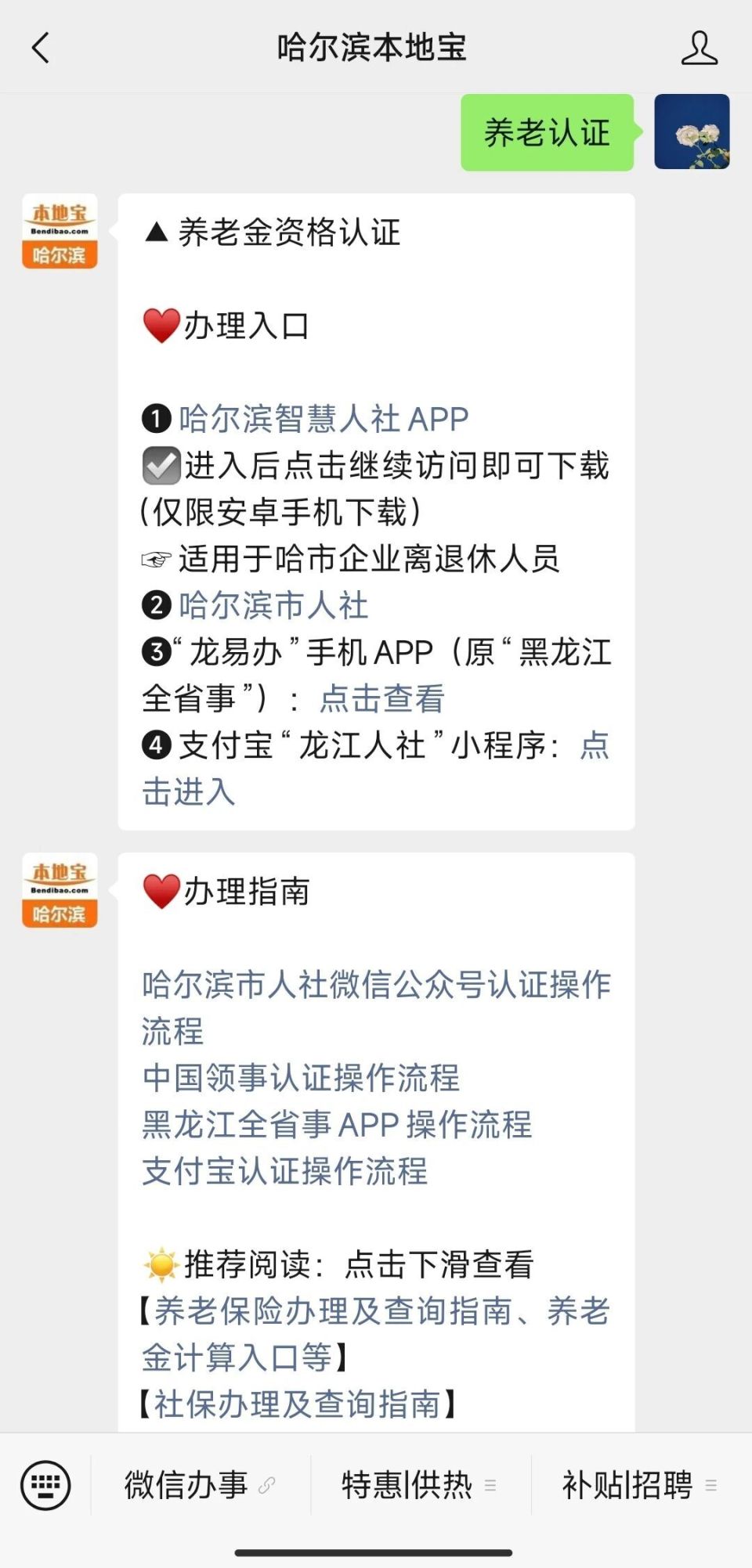Open the 中国领事认证操作流程 link

coord(302,1078)
